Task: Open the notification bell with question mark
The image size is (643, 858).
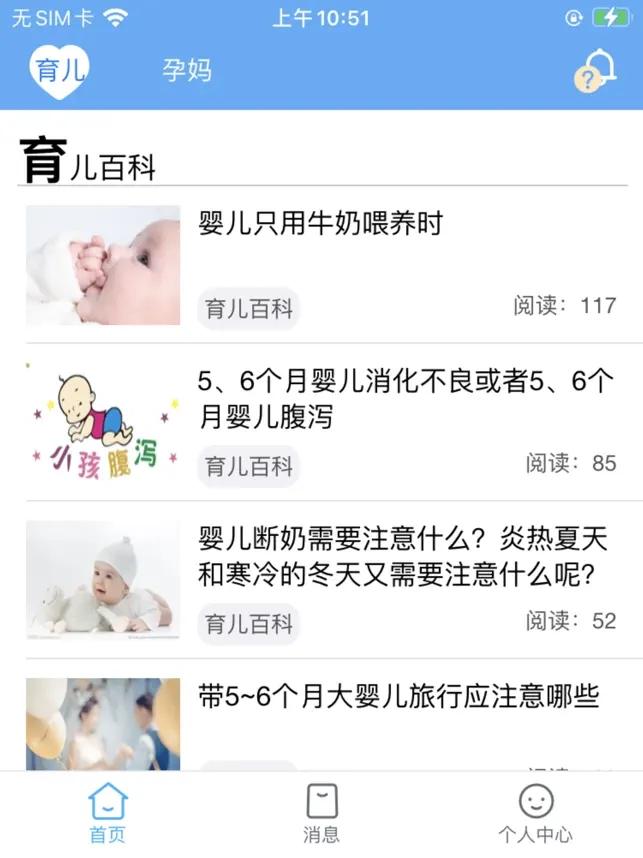Action: coord(596,71)
